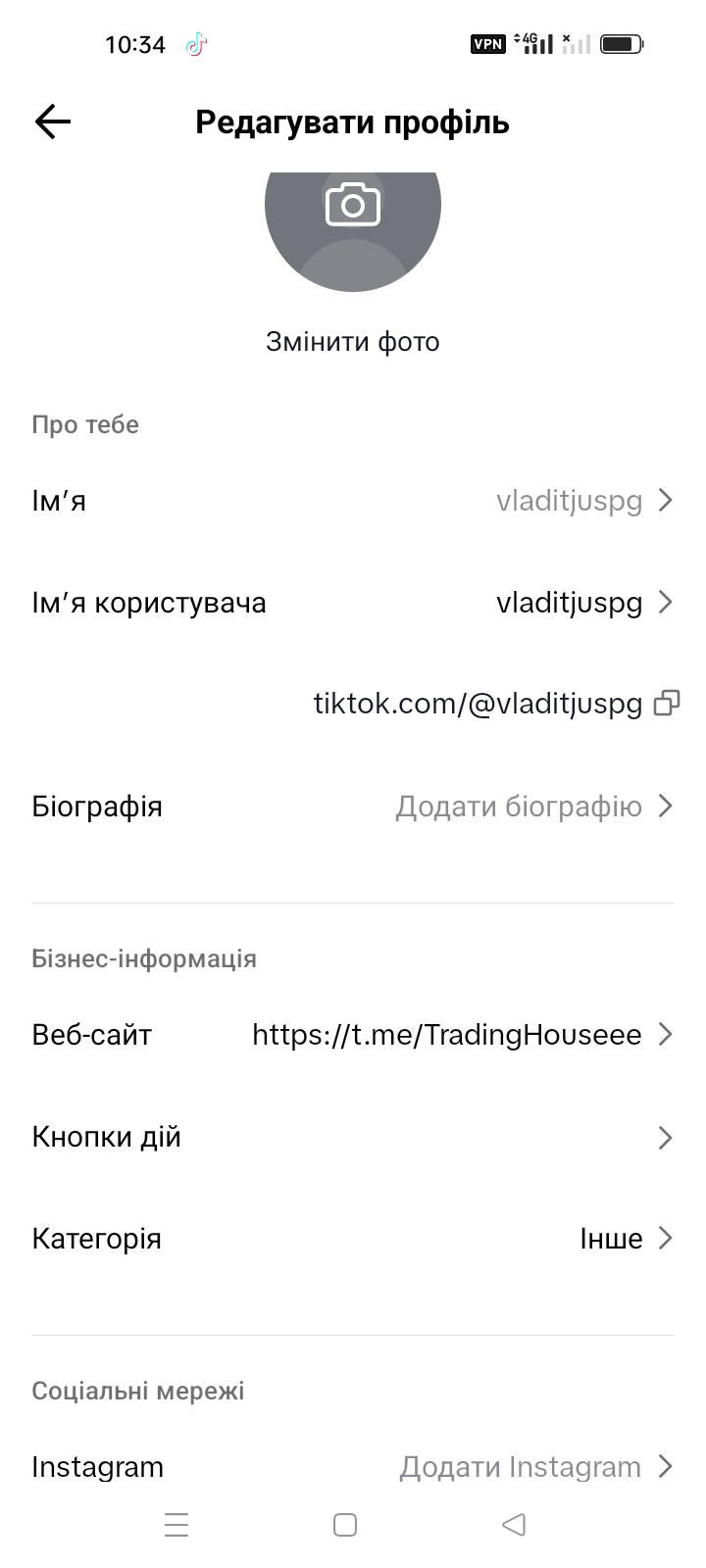Go to the system home screen
Screen dimensions: 706x1568
pos(345,1525)
